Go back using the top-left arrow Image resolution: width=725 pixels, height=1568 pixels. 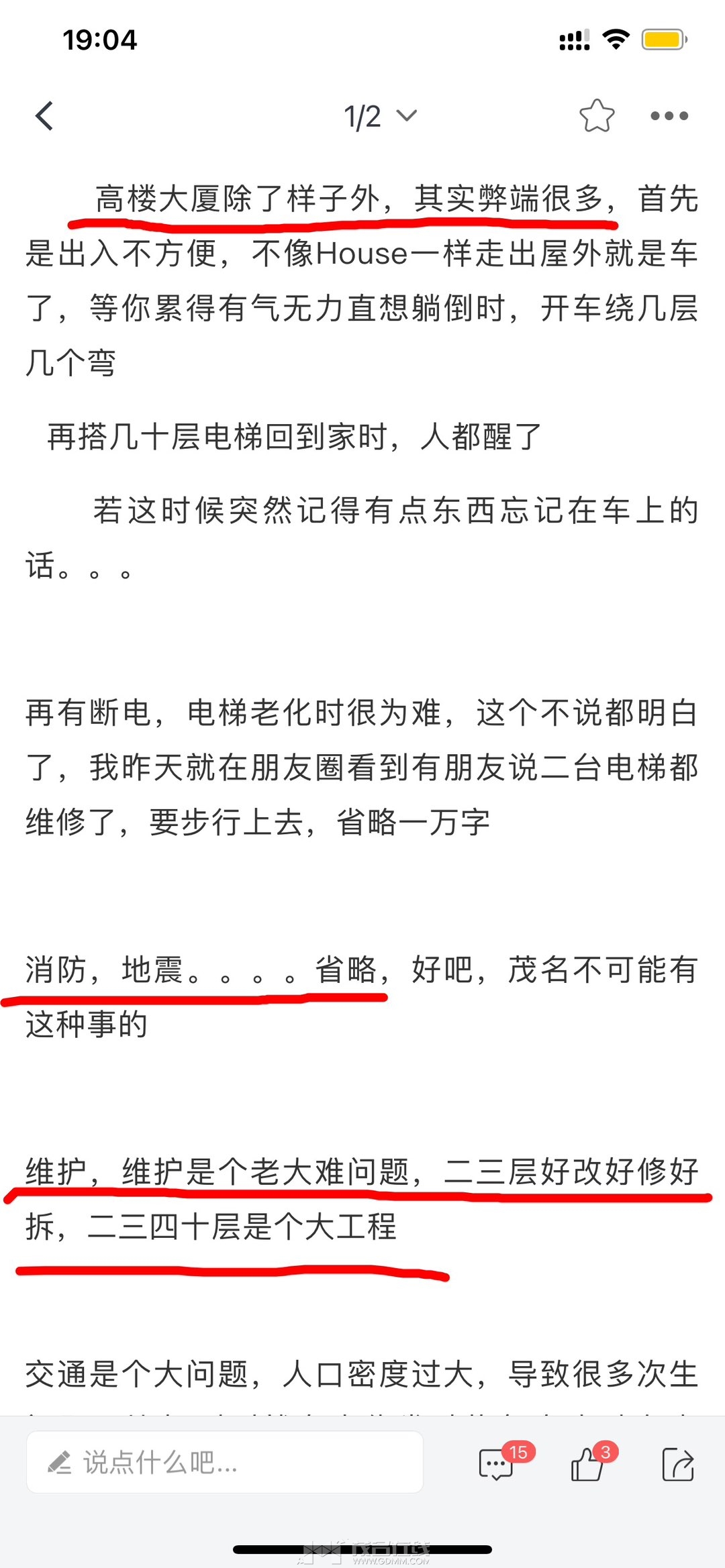point(44,116)
